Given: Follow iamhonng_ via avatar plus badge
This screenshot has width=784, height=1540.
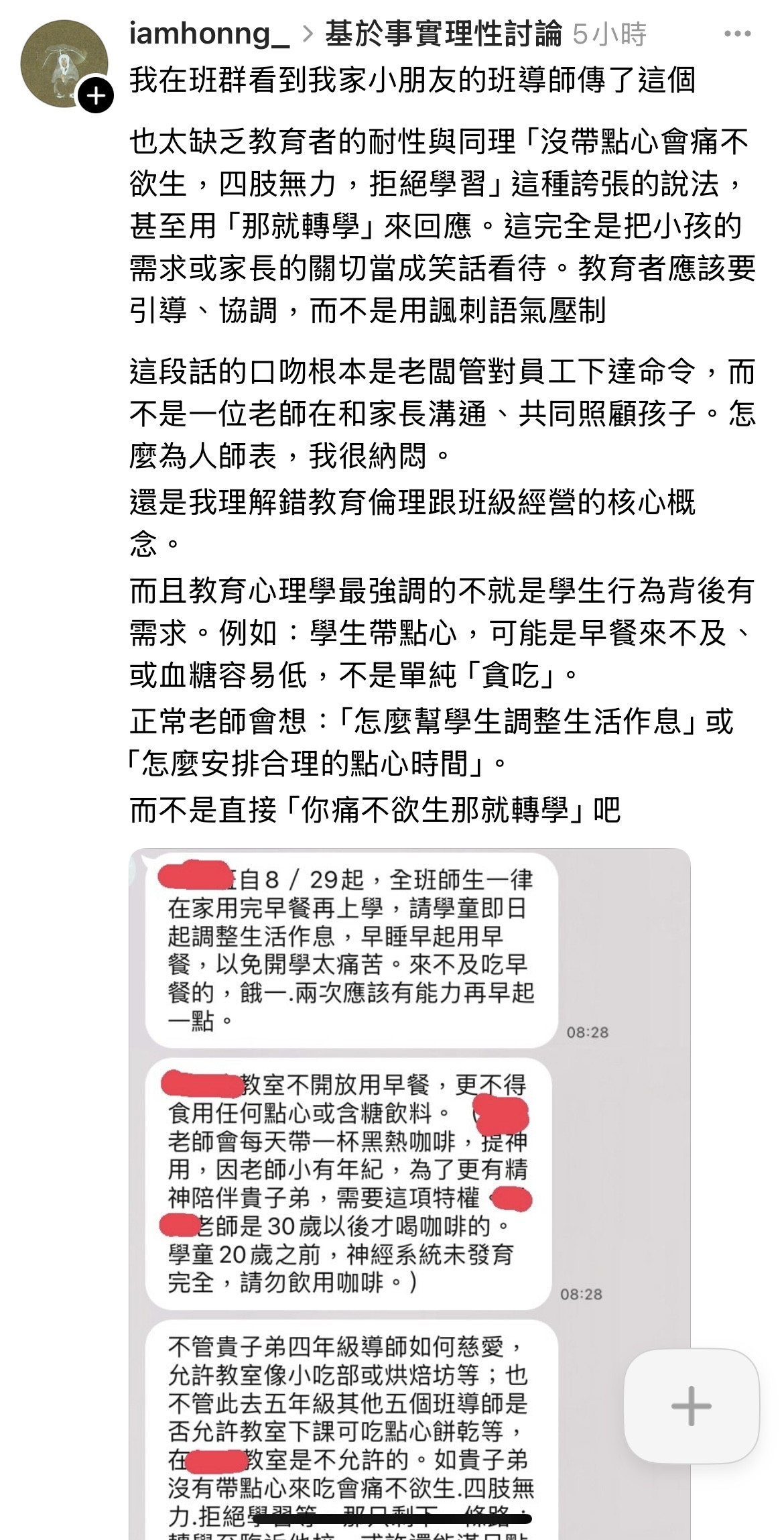Looking at the screenshot, I should (x=96, y=96).
